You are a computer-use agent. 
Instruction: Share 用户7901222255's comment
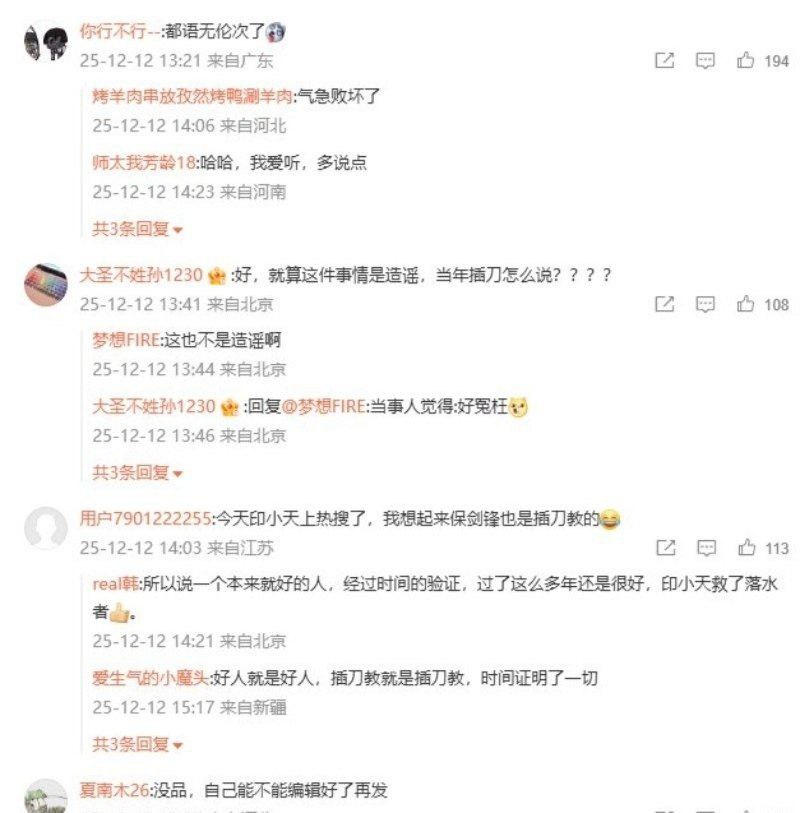[x=665, y=548]
